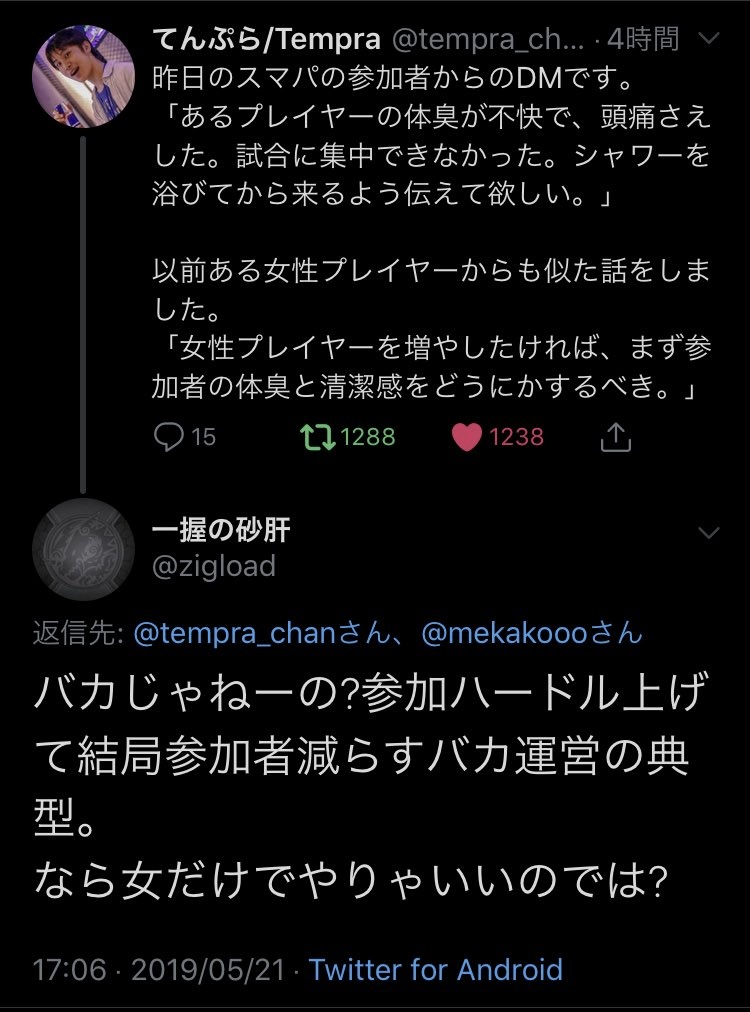
Task: Share Tempra's tweet
Action: click(616, 436)
